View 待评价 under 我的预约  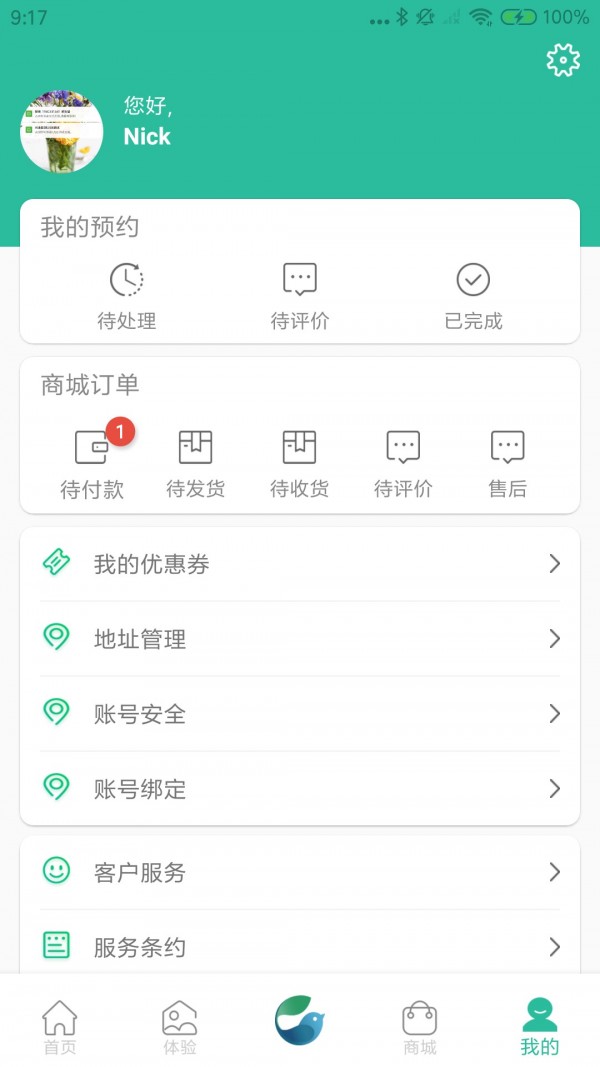coord(300,296)
